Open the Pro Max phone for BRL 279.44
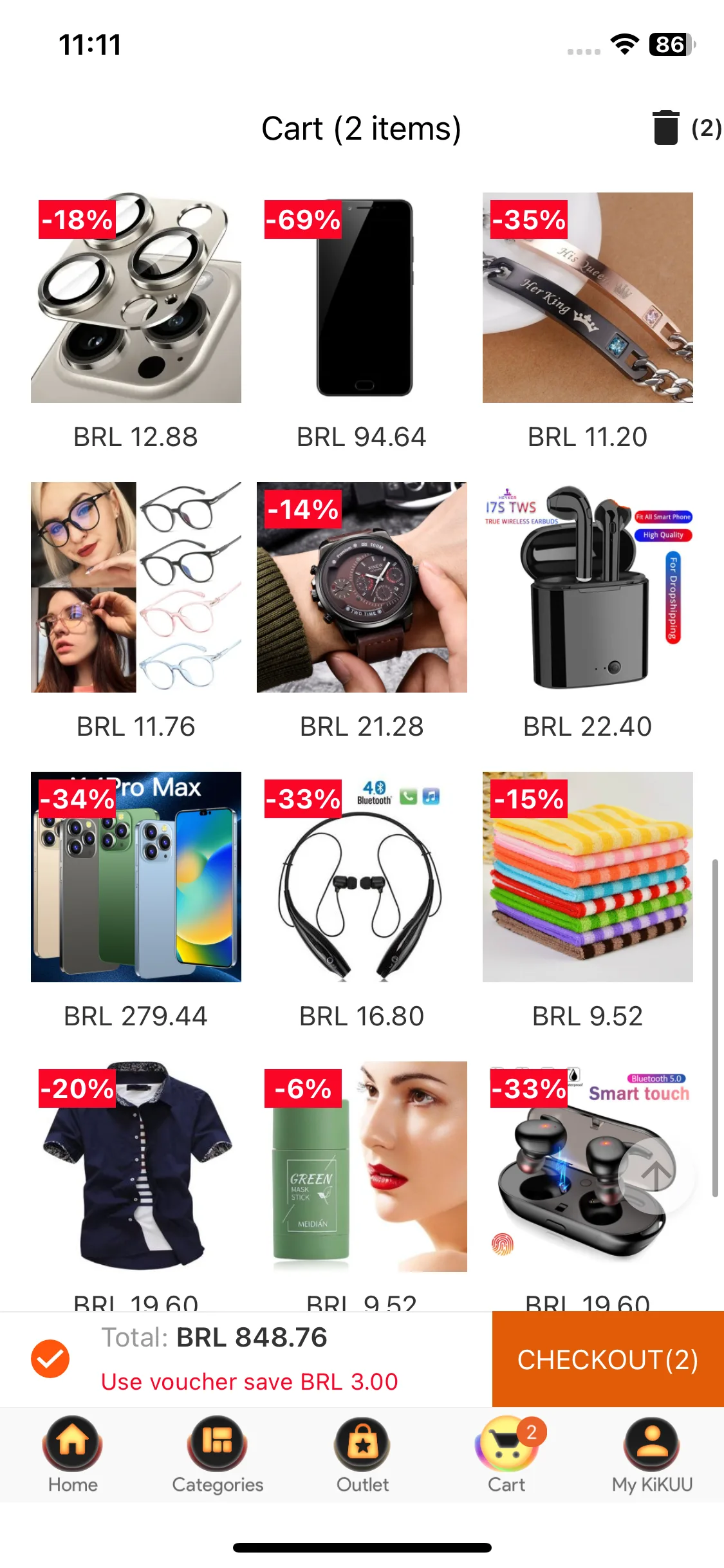This screenshot has height=1568, width=724. tap(136, 877)
